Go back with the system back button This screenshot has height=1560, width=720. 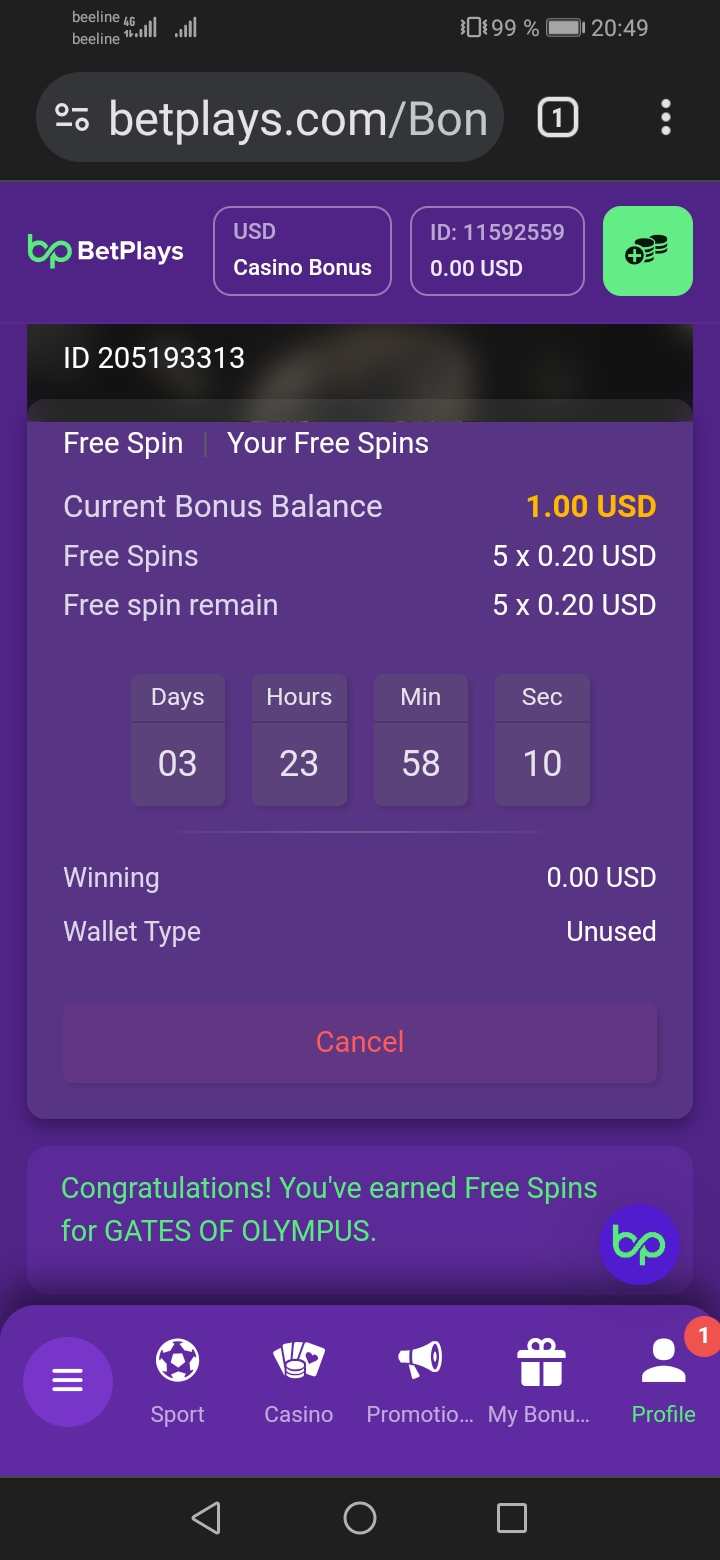[x=206, y=1518]
